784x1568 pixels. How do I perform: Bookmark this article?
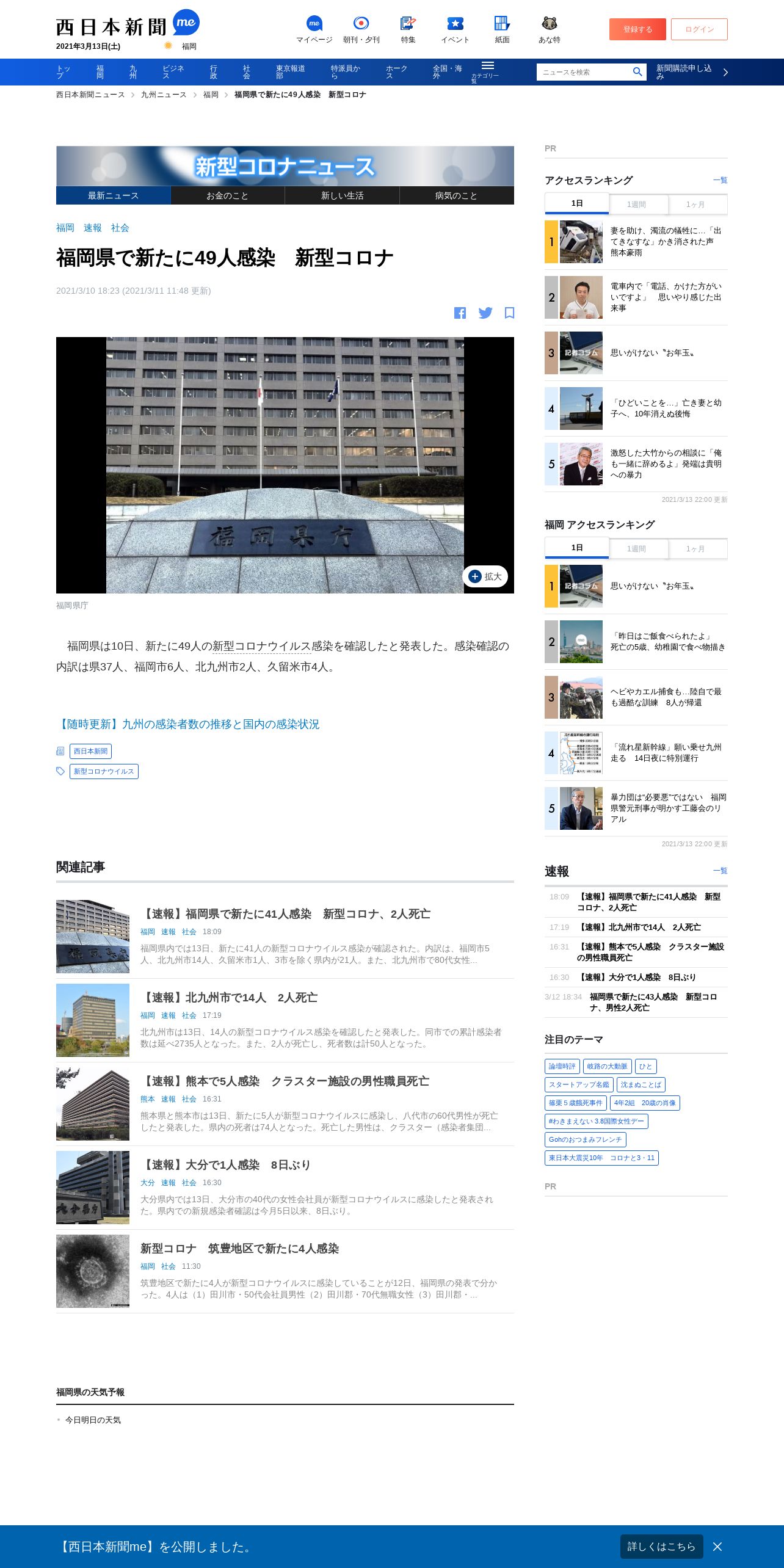coord(509,313)
